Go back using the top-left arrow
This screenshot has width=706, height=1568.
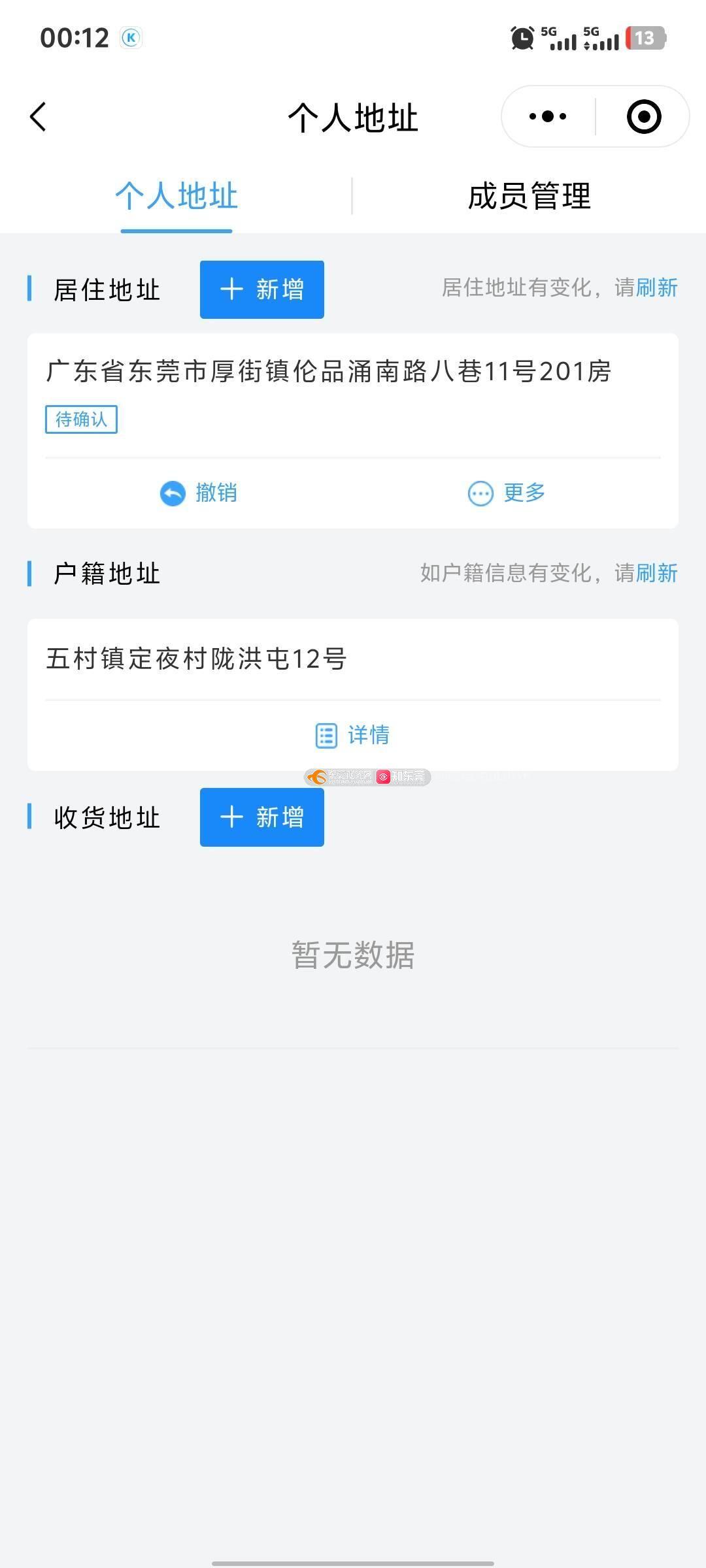tap(39, 117)
